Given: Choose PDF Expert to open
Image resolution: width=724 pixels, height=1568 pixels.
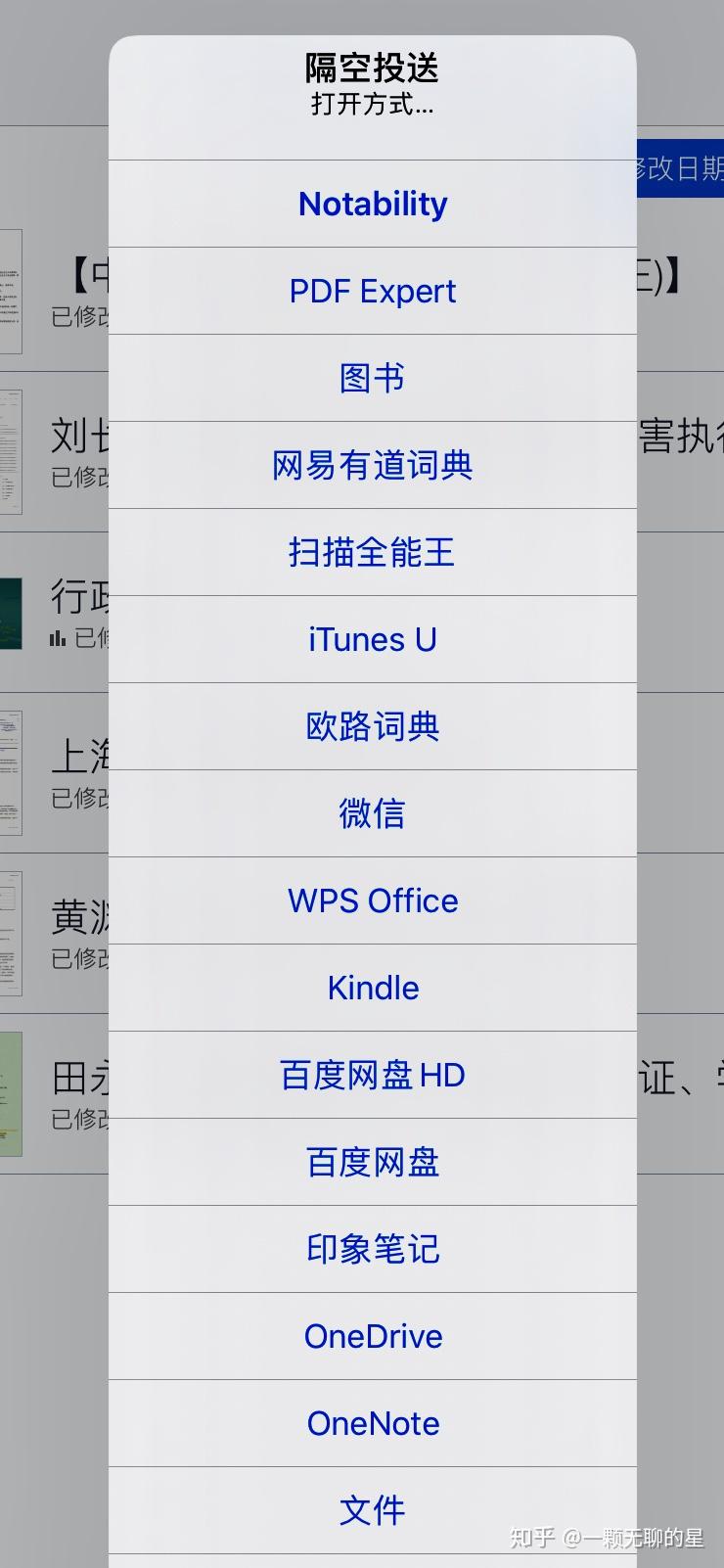Looking at the screenshot, I should pyautogui.click(x=373, y=291).
